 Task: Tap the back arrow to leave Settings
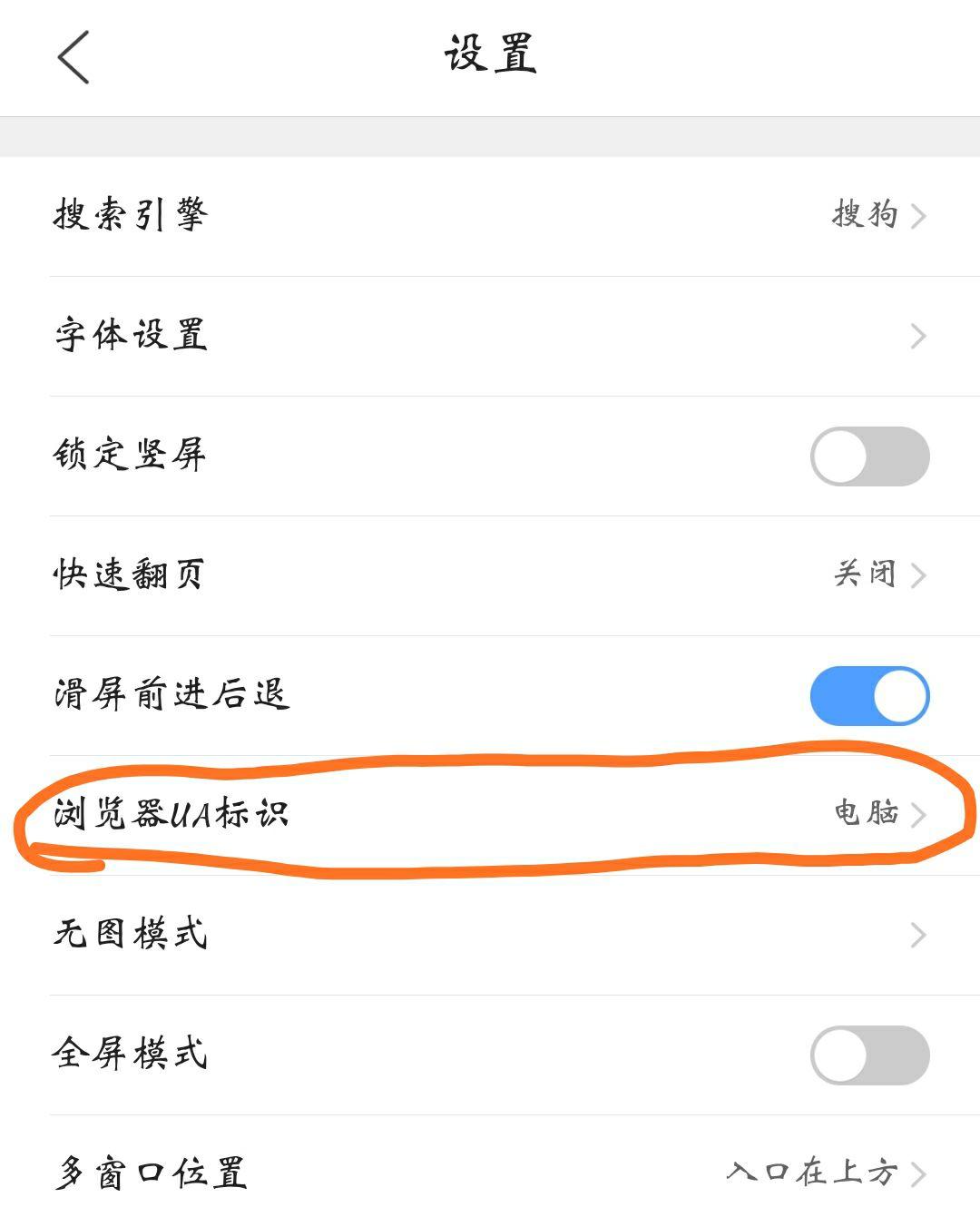coord(73,56)
